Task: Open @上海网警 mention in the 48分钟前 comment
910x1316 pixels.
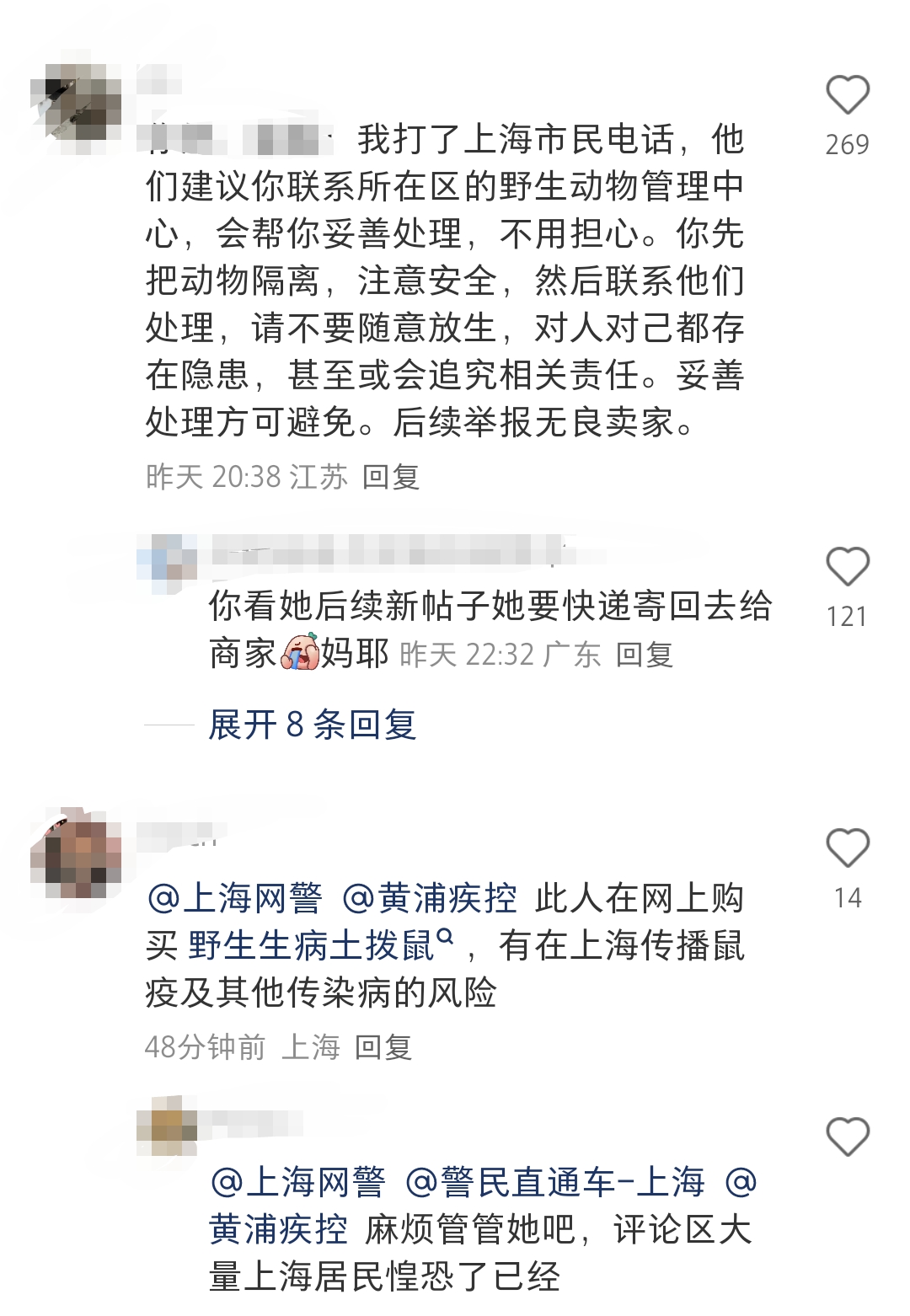Action: pos(234,899)
